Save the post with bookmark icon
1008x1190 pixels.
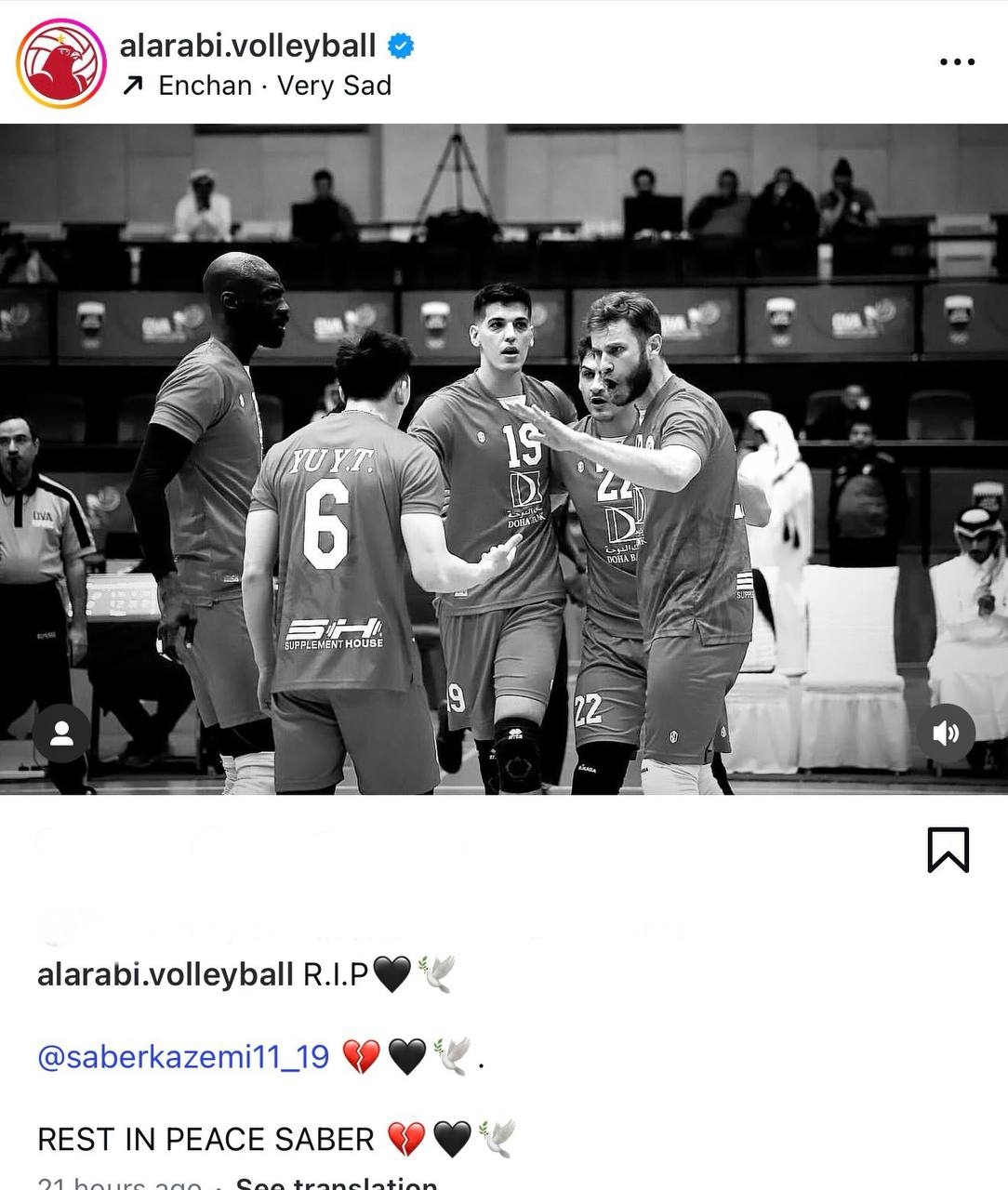pyautogui.click(x=948, y=850)
